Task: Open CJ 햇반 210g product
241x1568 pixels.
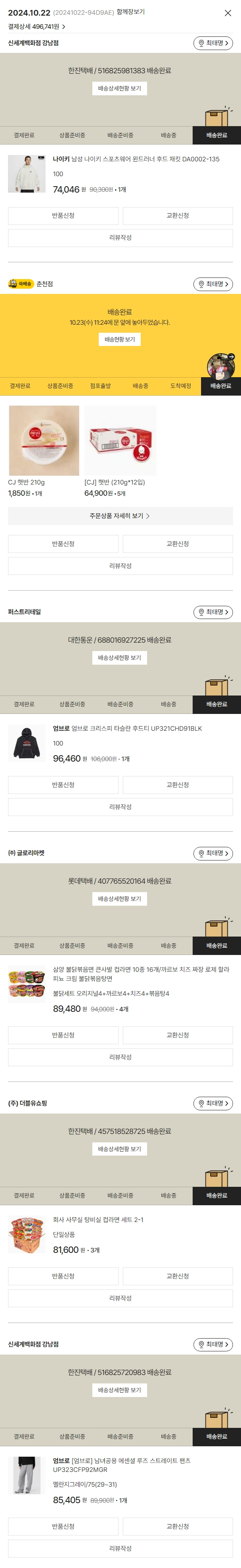Action: coord(44,441)
